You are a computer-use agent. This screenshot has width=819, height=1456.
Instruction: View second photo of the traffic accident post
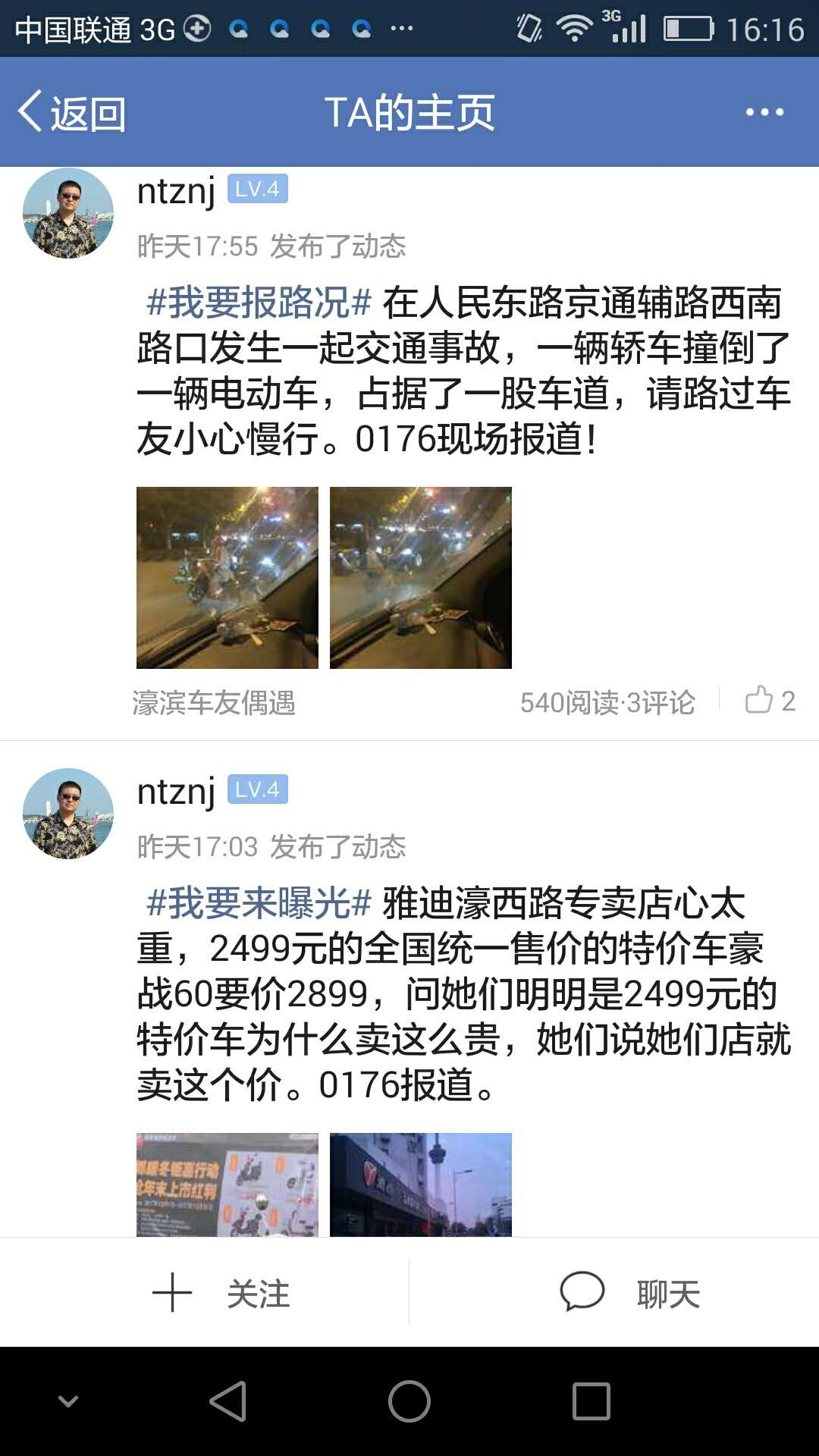pyautogui.click(x=421, y=577)
